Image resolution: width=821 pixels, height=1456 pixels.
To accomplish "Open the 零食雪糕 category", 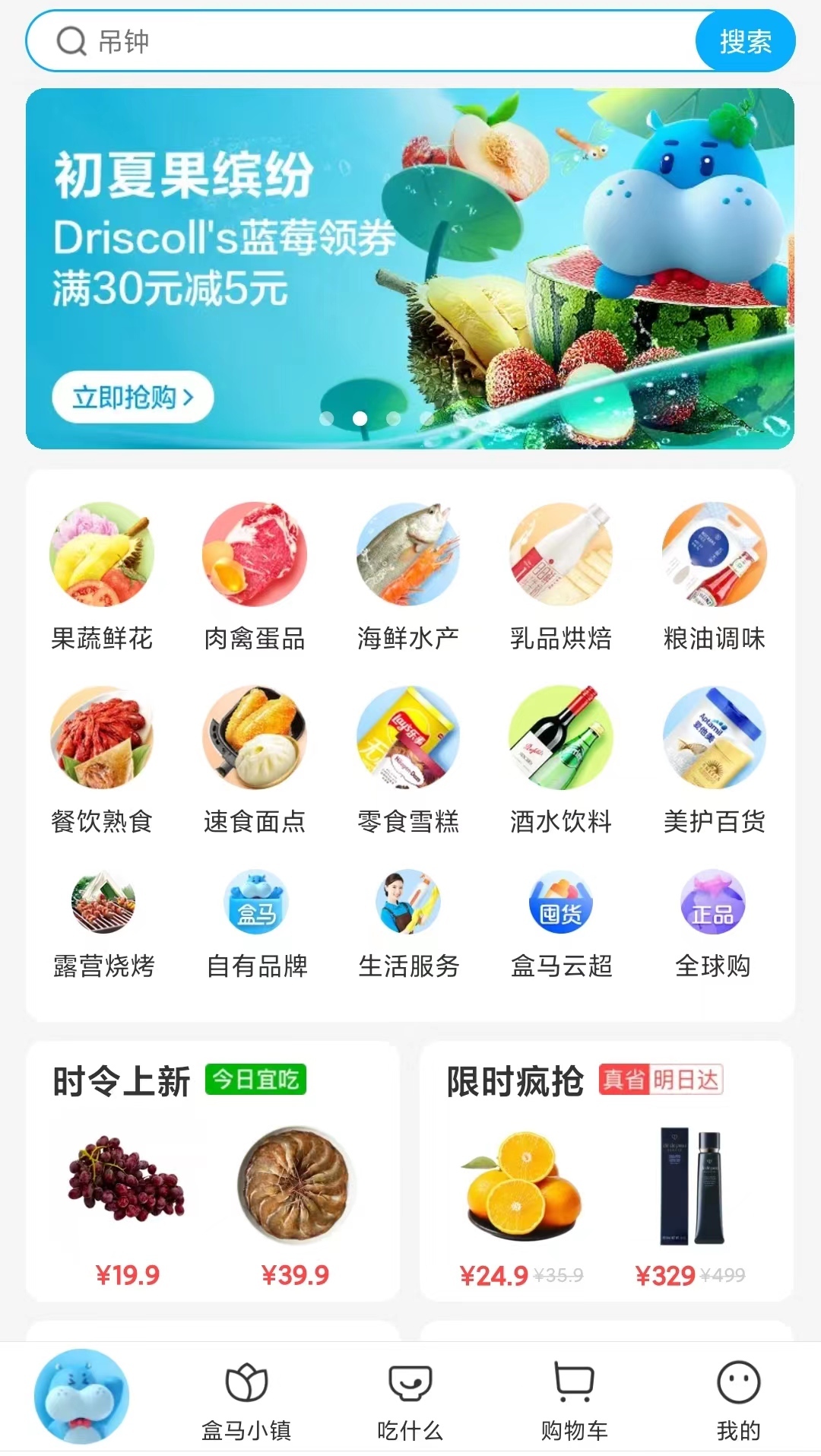I will (408, 760).
